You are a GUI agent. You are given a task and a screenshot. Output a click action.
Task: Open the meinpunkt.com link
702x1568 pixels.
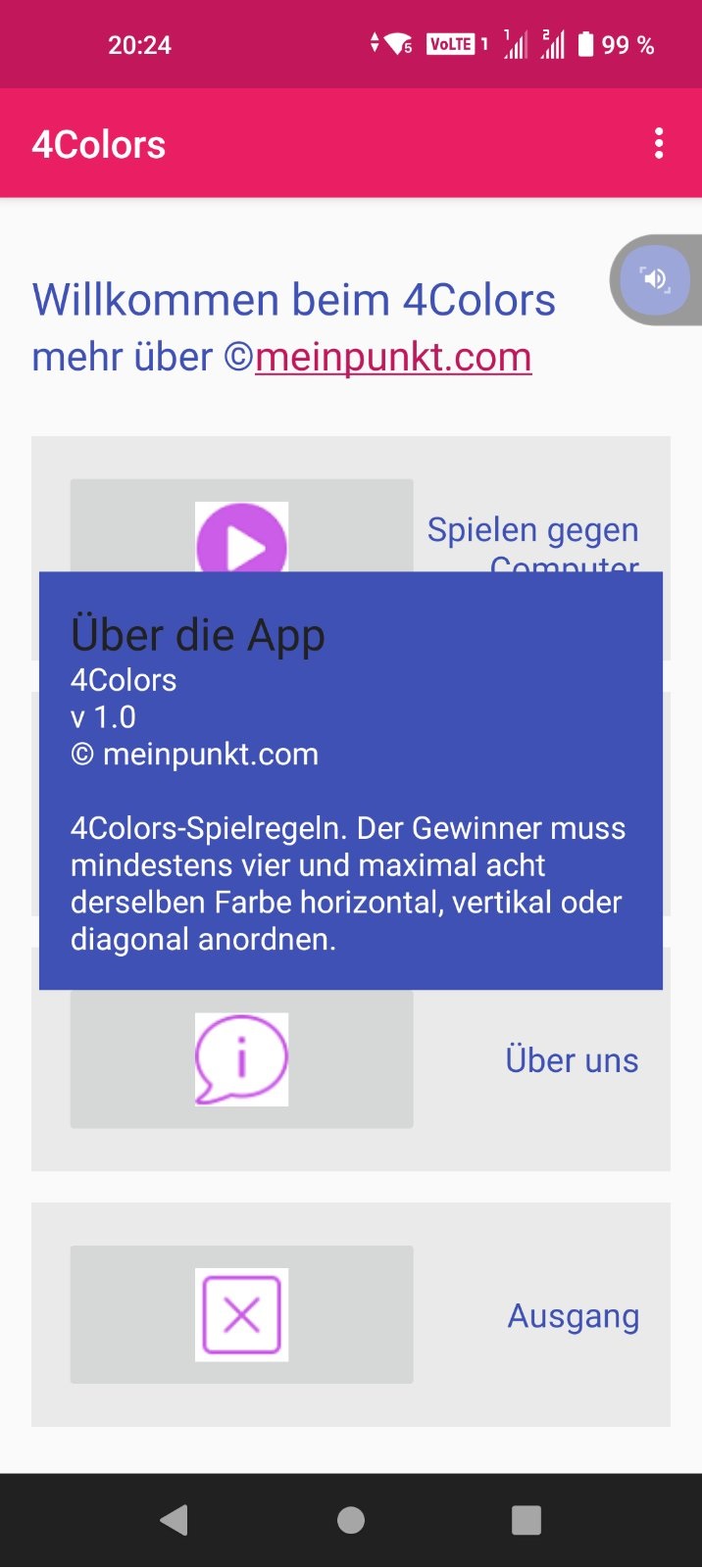[x=393, y=357]
